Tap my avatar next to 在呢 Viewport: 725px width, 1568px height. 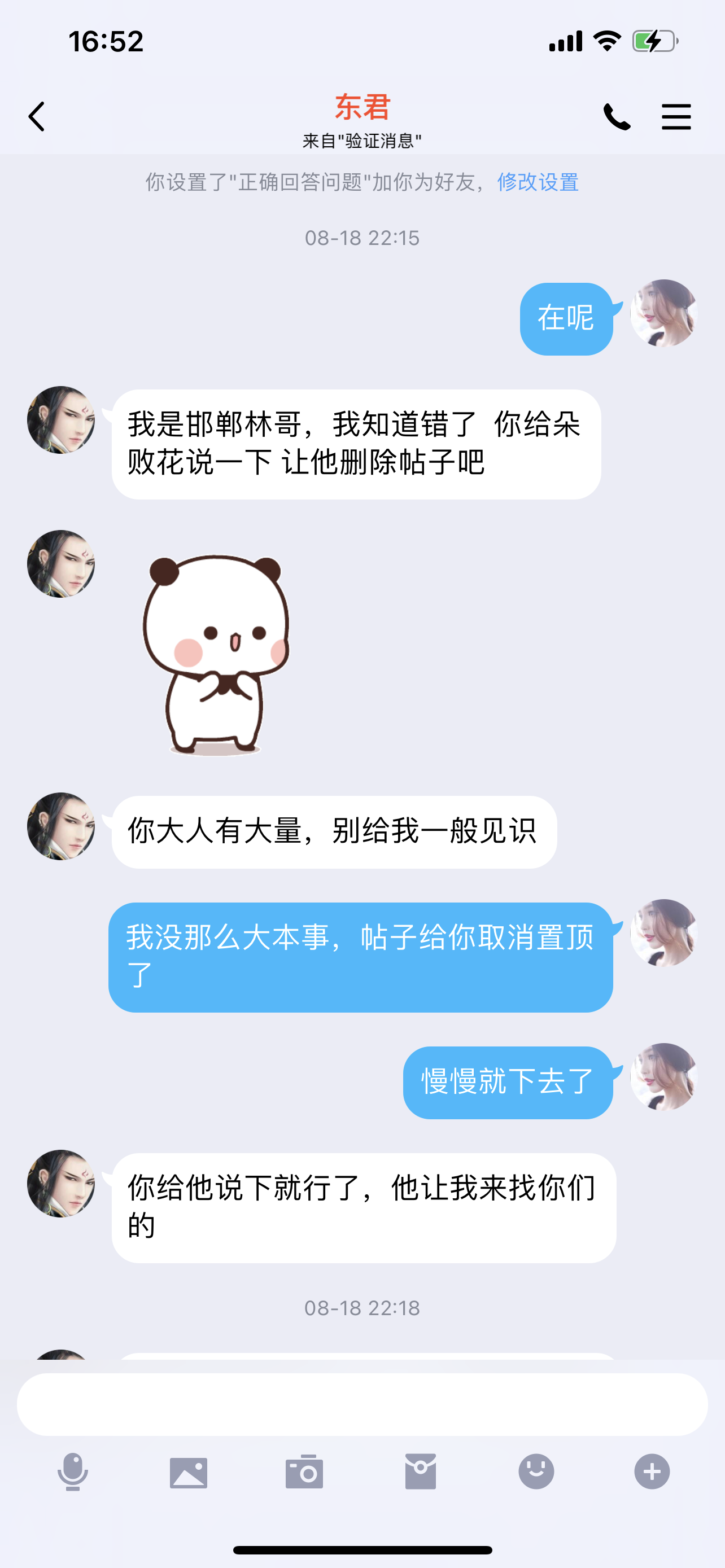pos(663,313)
